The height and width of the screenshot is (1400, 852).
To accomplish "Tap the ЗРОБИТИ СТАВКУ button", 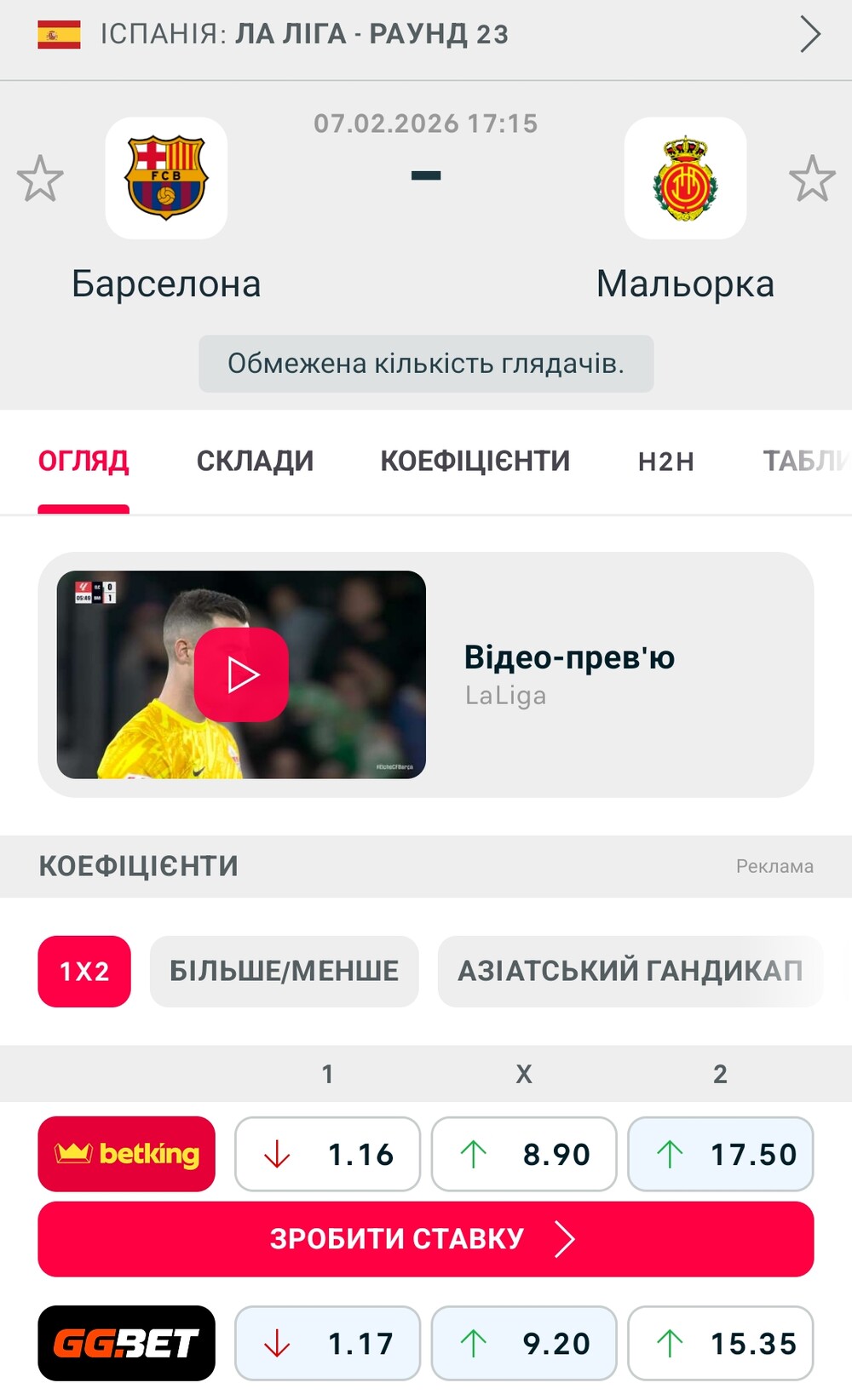I will coord(426,1239).
